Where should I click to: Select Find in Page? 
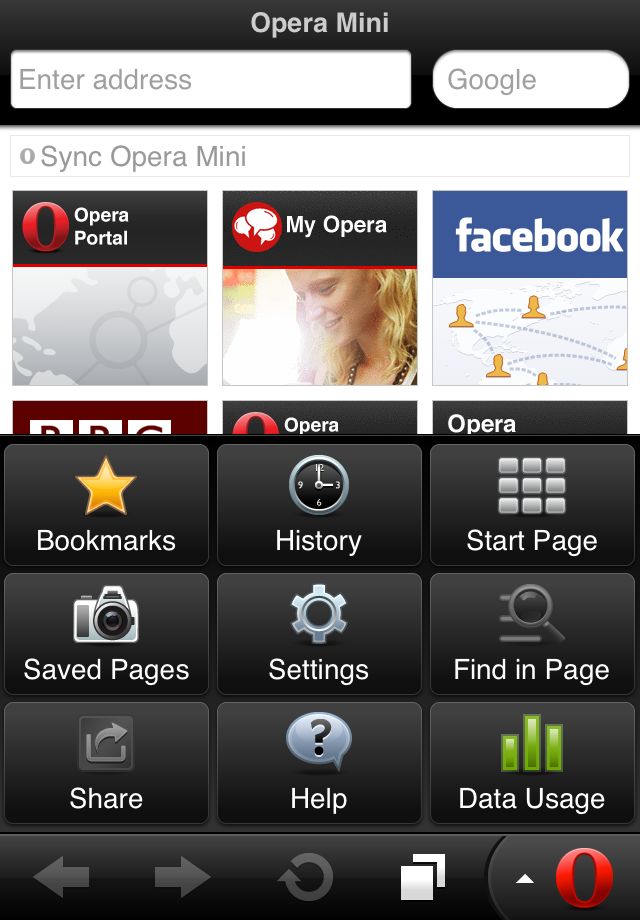pyautogui.click(x=532, y=634)
